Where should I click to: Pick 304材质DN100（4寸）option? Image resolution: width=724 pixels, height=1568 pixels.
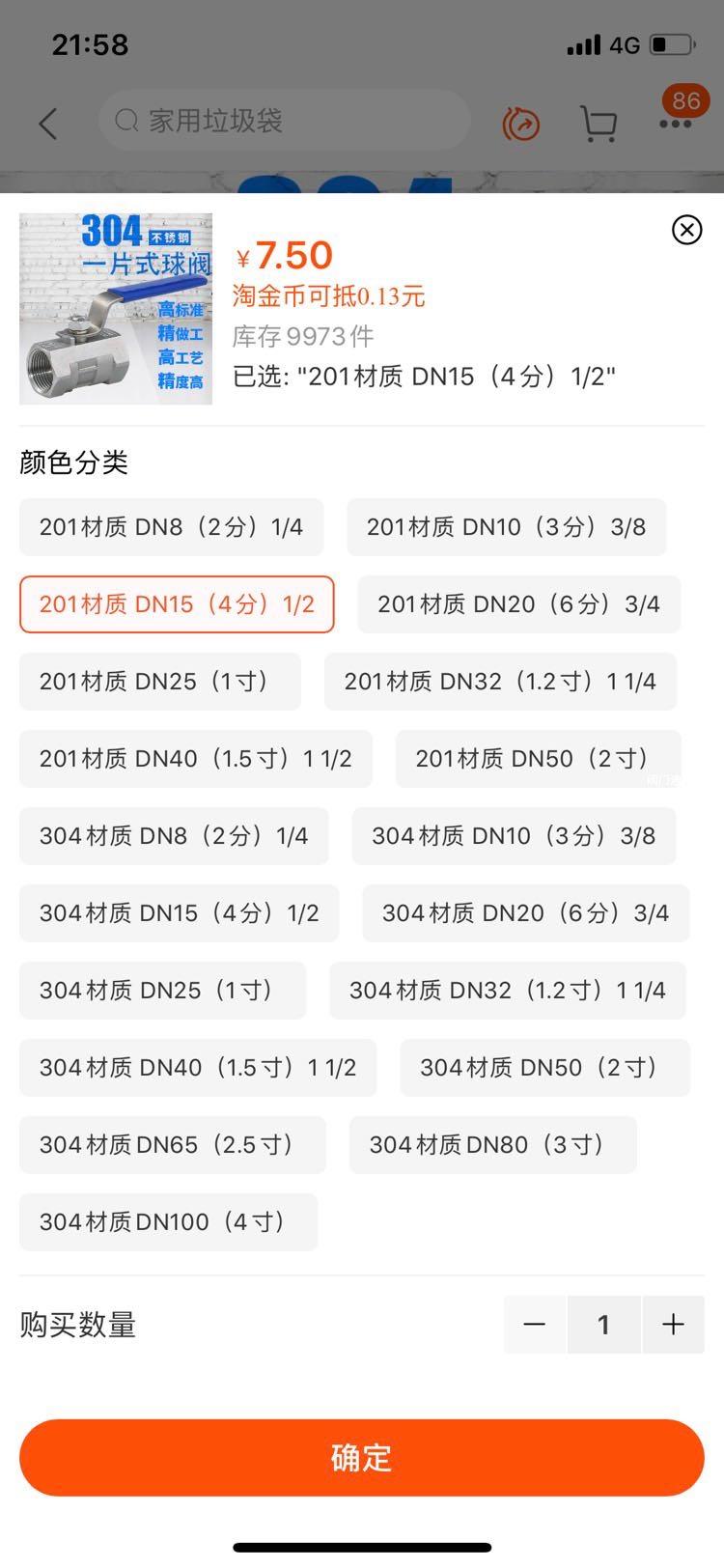168,1222
